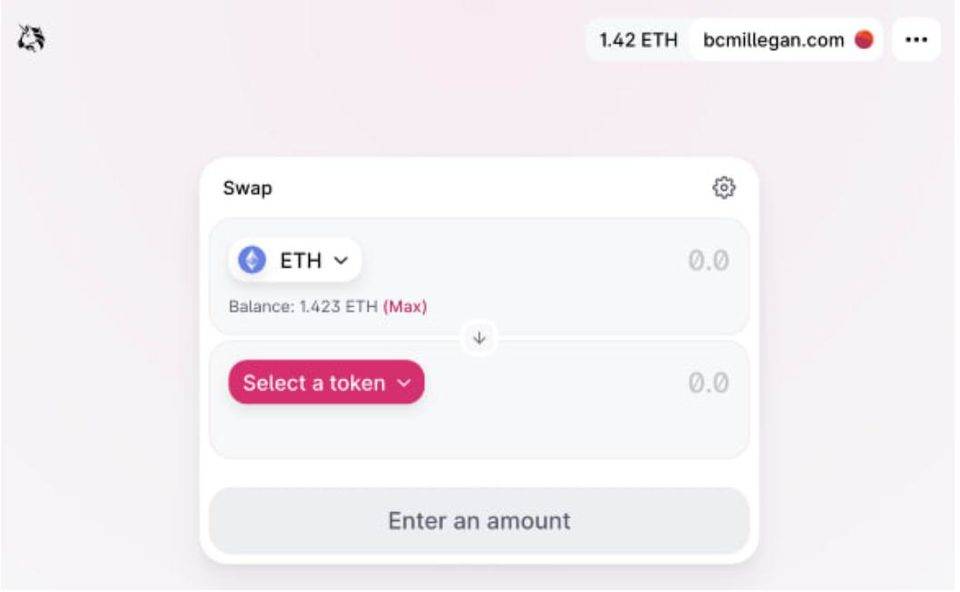Open the bcmillegan.com account menu

pos(785,40)
